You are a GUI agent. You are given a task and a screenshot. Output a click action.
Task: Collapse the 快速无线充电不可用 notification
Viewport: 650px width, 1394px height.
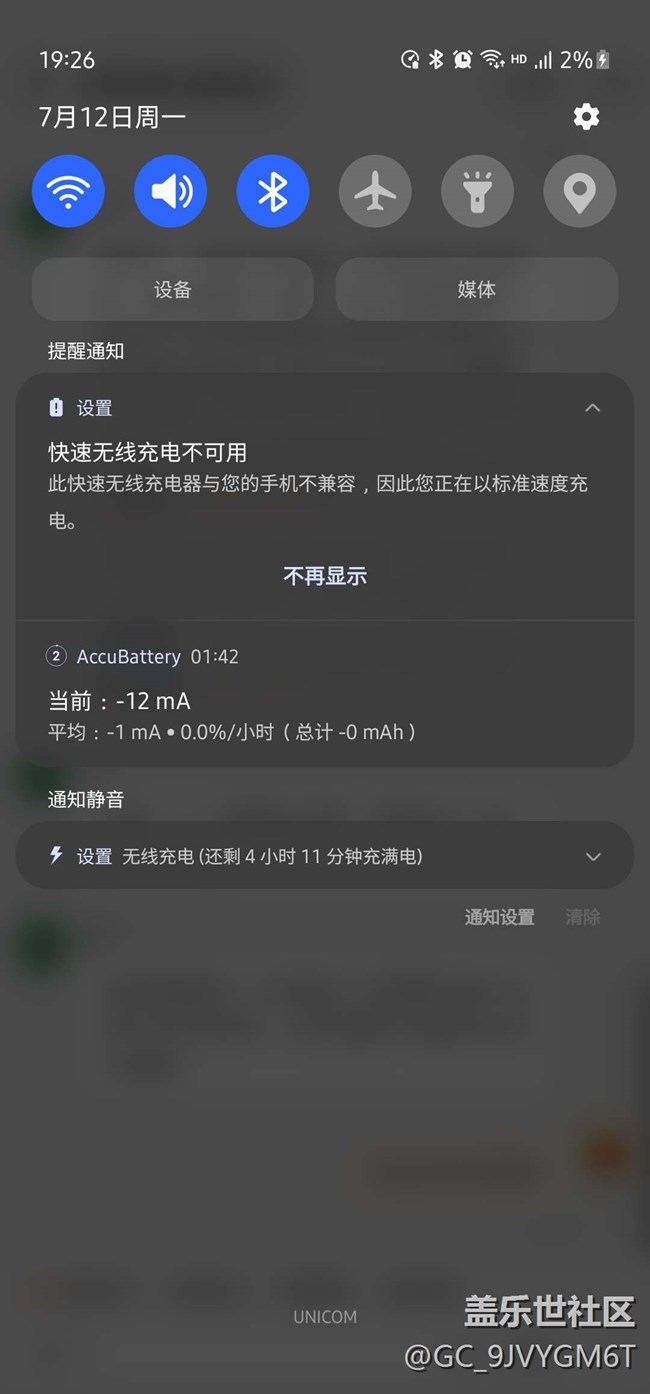coord(593,407)
